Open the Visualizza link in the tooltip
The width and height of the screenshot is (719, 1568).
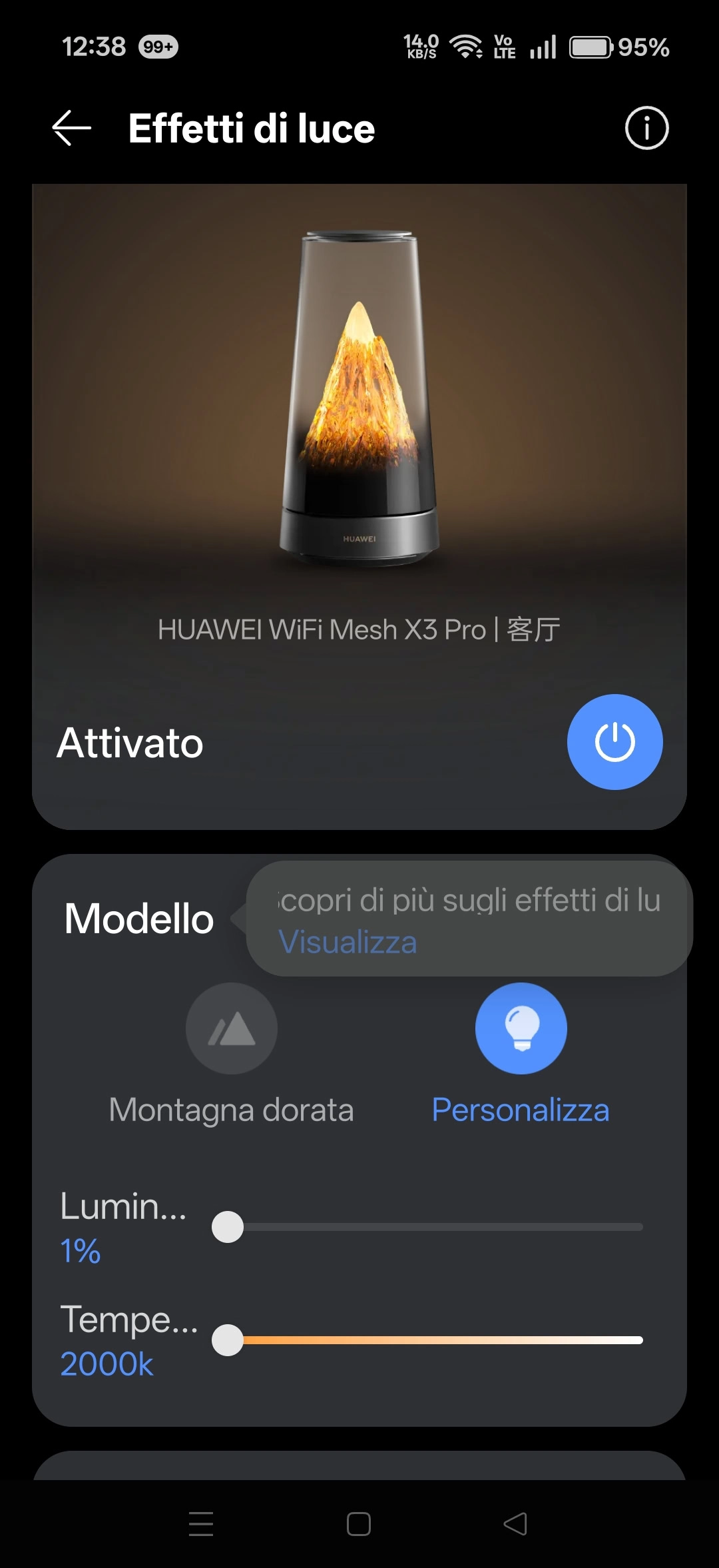point(348,942)
